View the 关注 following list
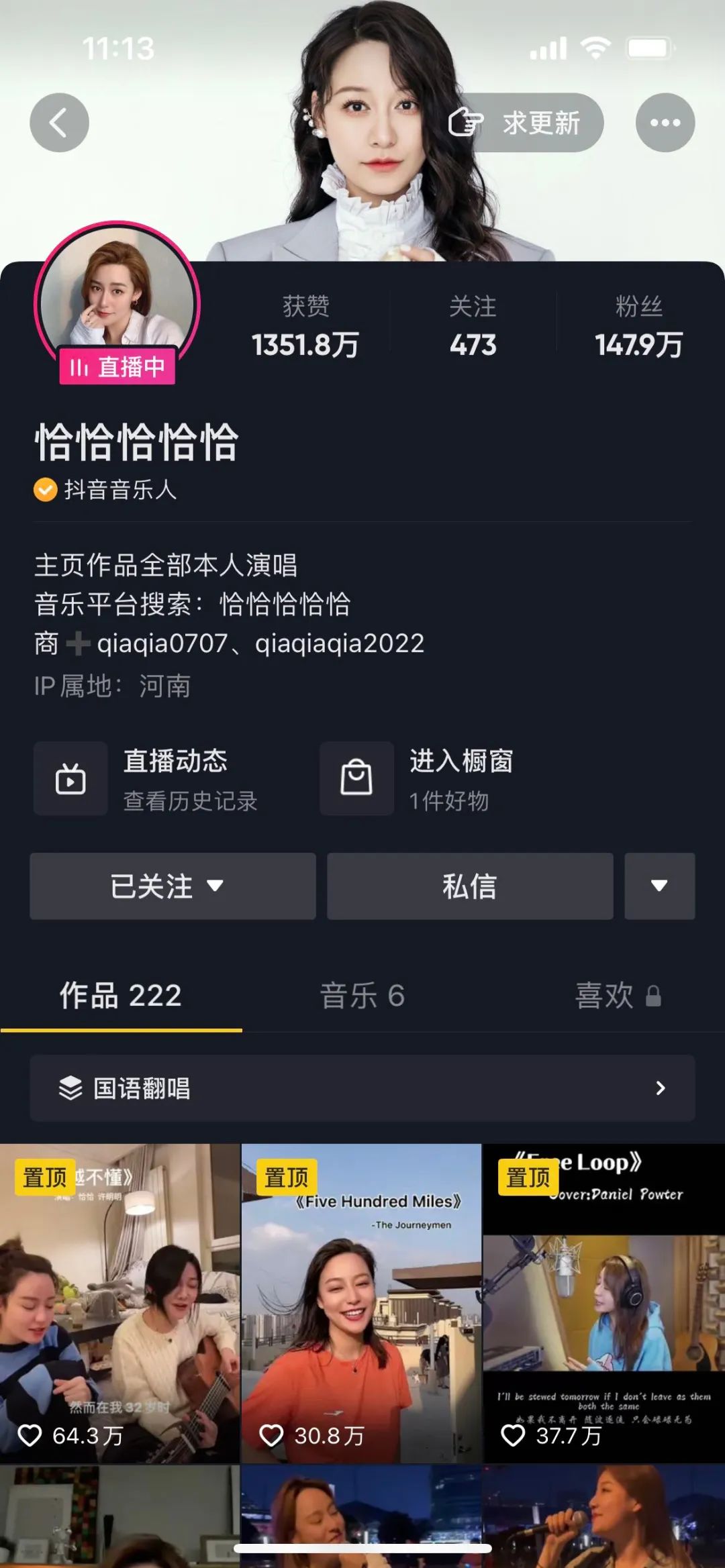The width and height of the screenshot is (725, 1568). (473, 327)
